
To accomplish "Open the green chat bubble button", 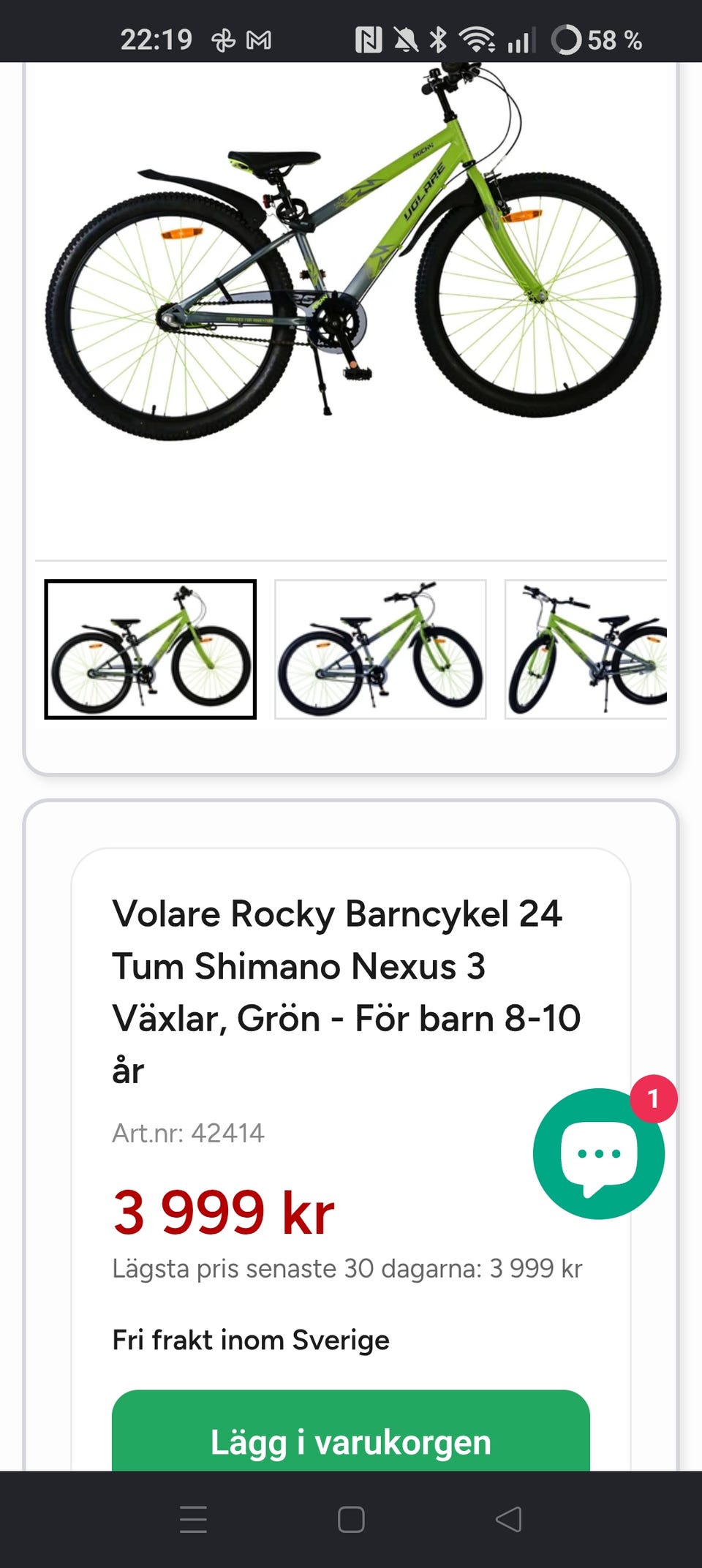I will [599, 1153].
